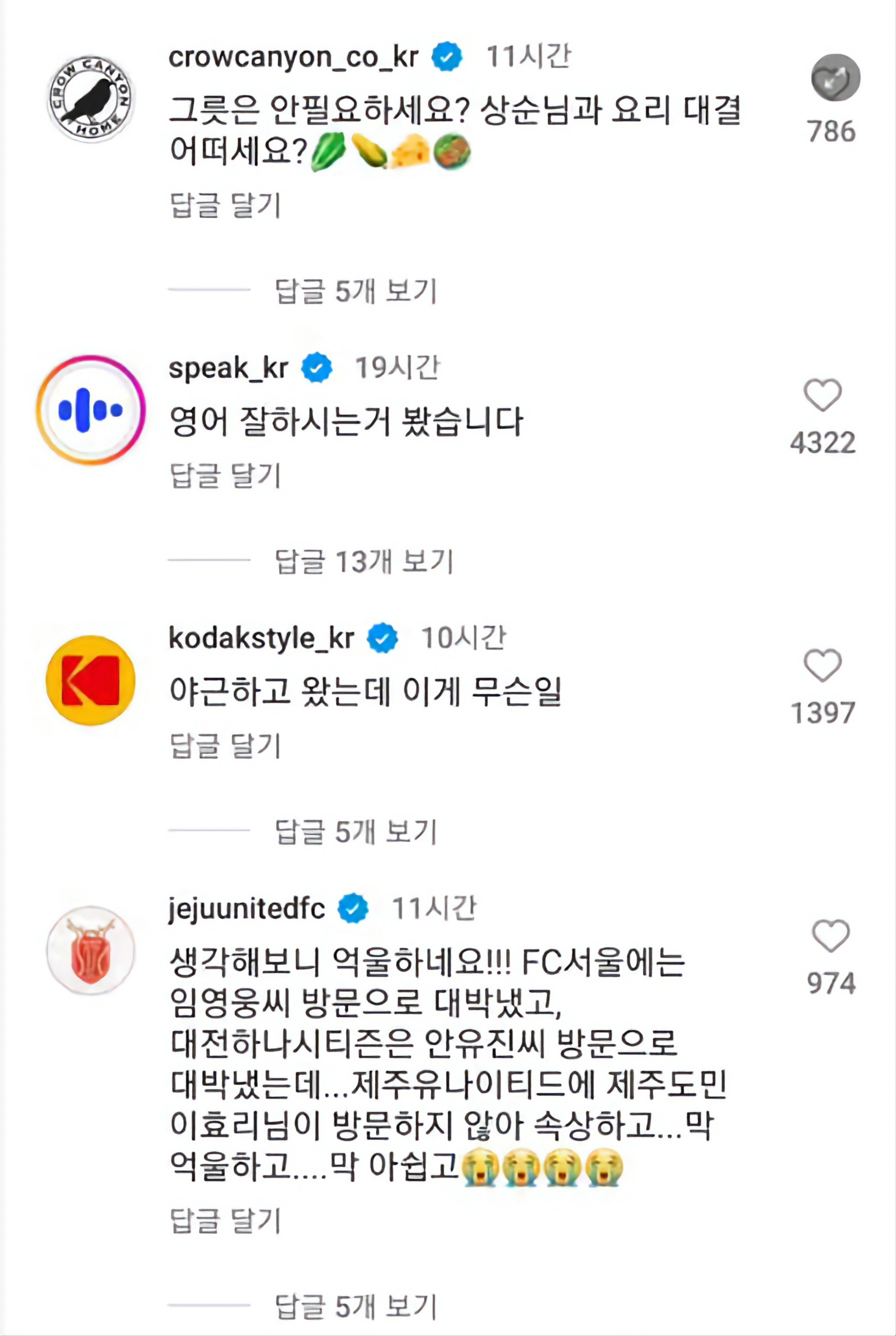Open jejuunitedfc profile picture

[90, 950]
